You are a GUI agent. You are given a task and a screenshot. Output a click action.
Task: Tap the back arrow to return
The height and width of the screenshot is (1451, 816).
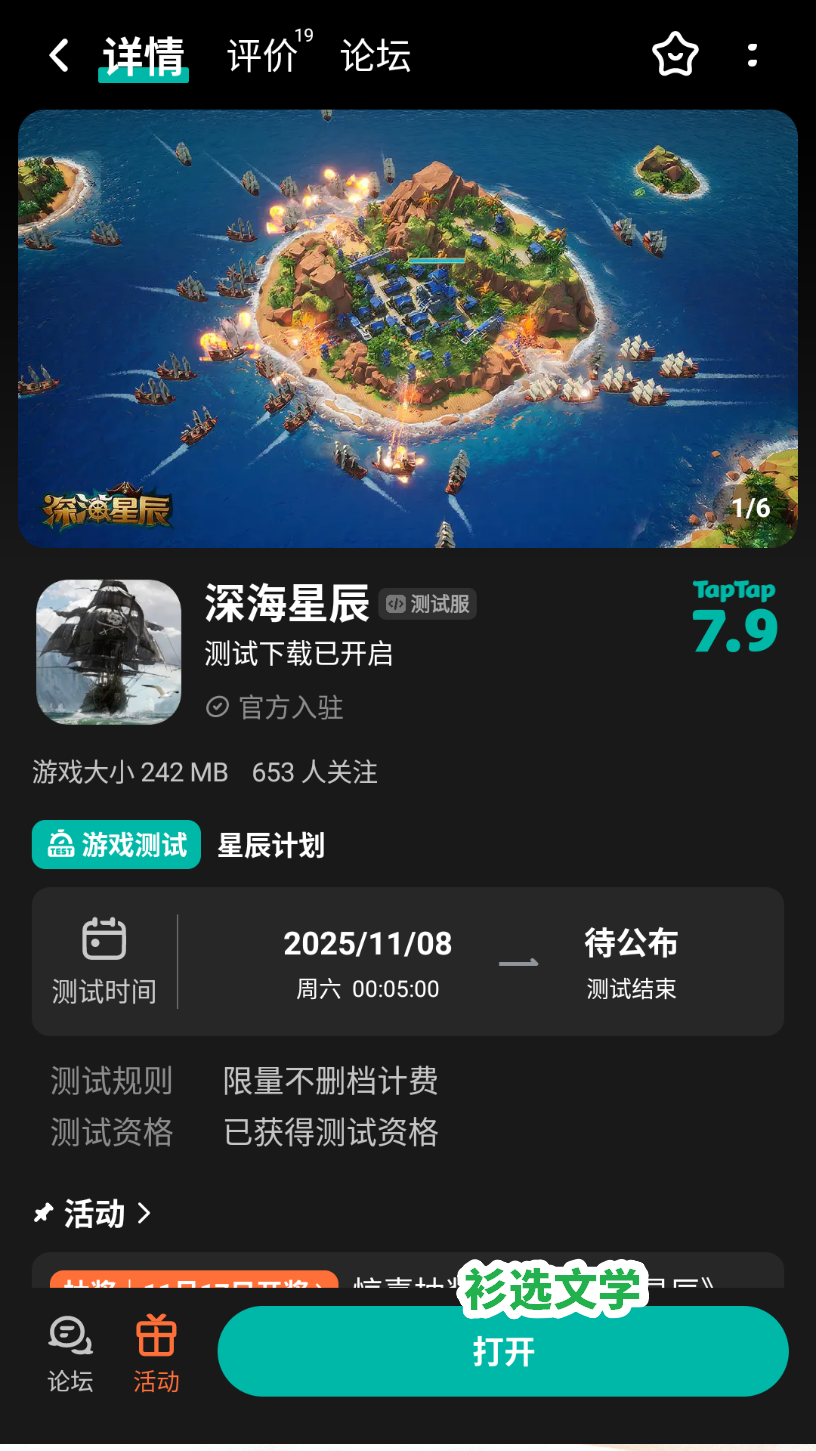pyautogui.click(x=57, y=55)
